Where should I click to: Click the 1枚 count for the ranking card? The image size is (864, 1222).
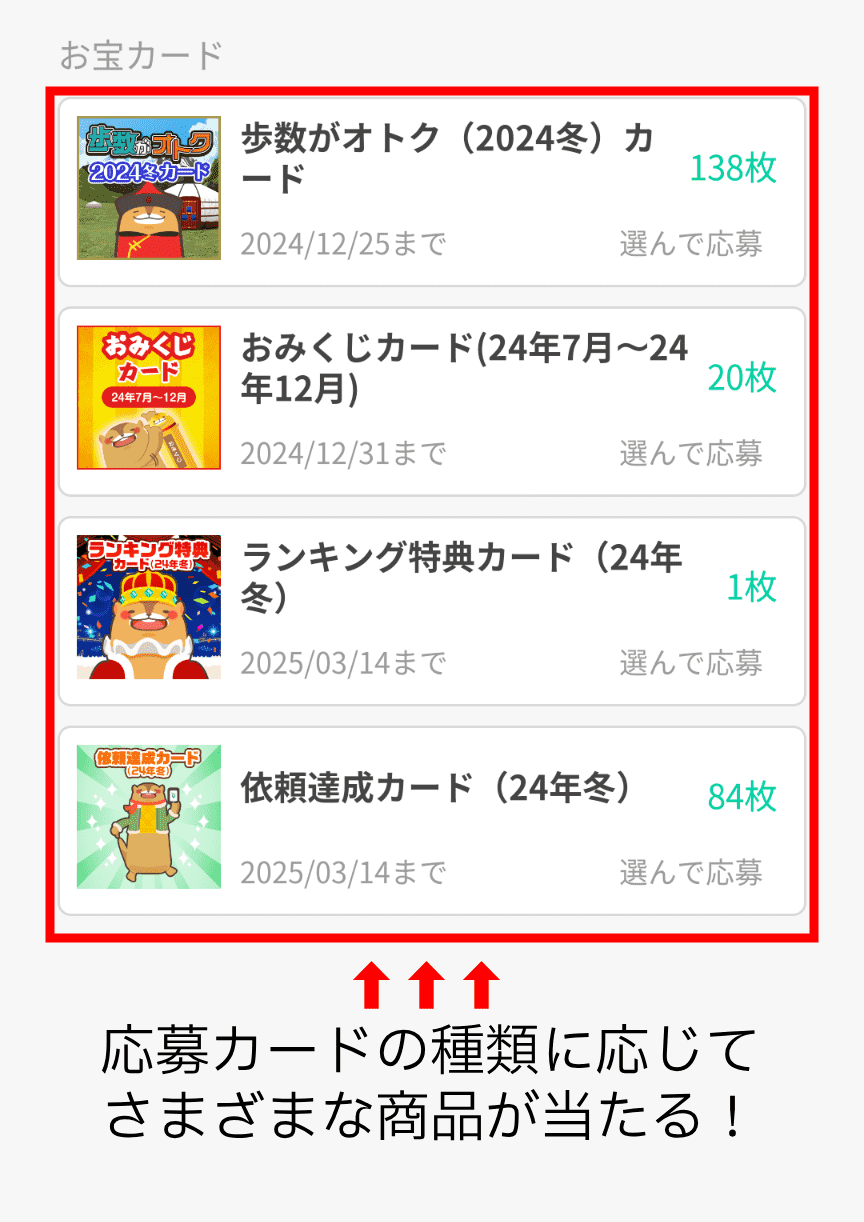[750, 590]
